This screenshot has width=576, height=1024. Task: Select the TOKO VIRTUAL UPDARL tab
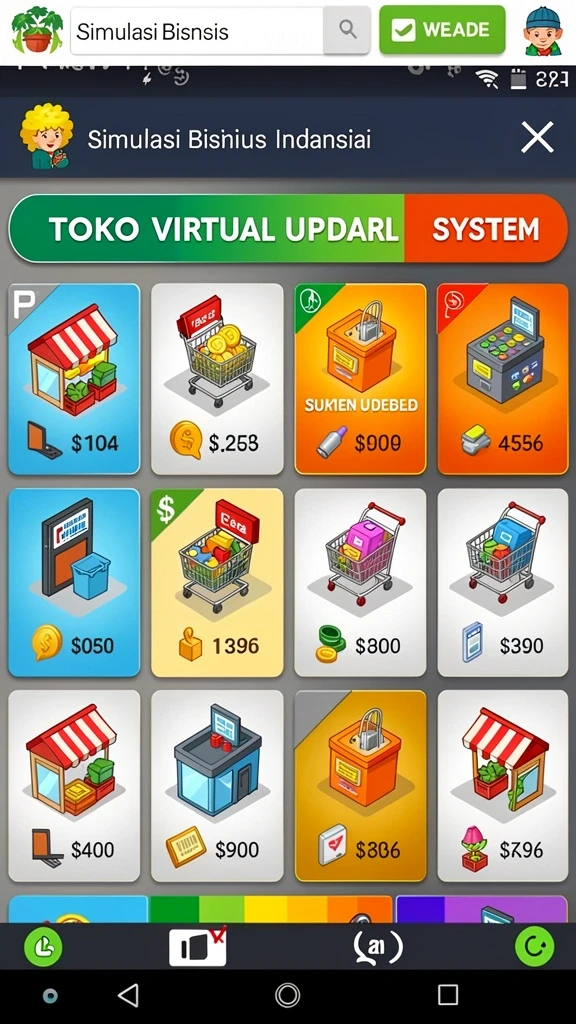(208, 229)
